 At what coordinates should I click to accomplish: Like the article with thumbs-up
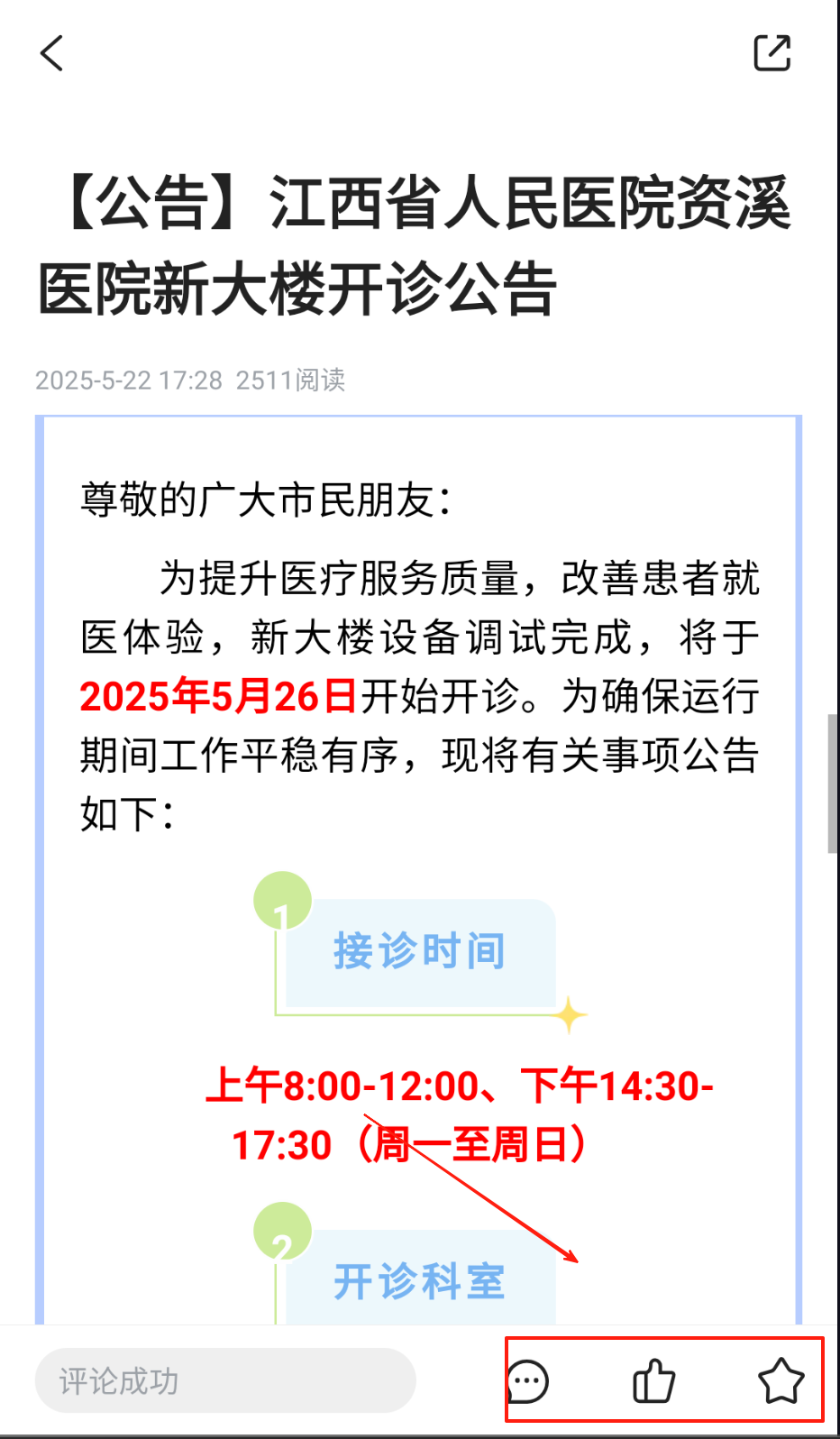tap(653, 1381)
